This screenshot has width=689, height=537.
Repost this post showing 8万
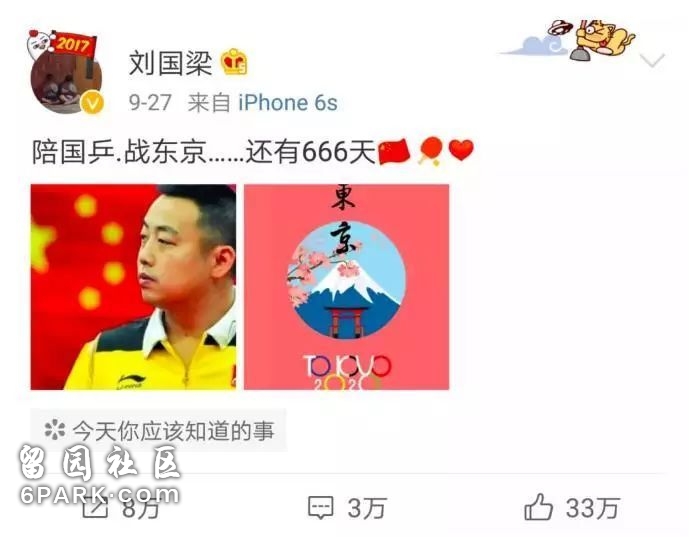120,507
